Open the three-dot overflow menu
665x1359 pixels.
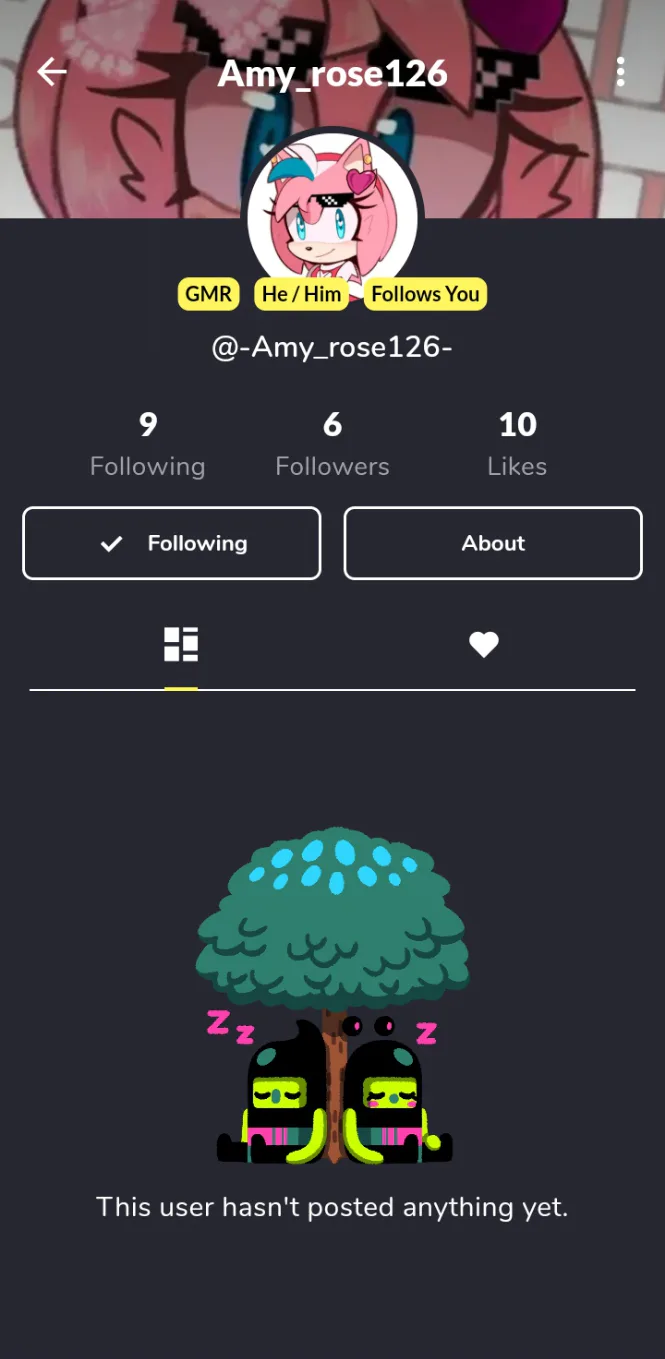621,72
